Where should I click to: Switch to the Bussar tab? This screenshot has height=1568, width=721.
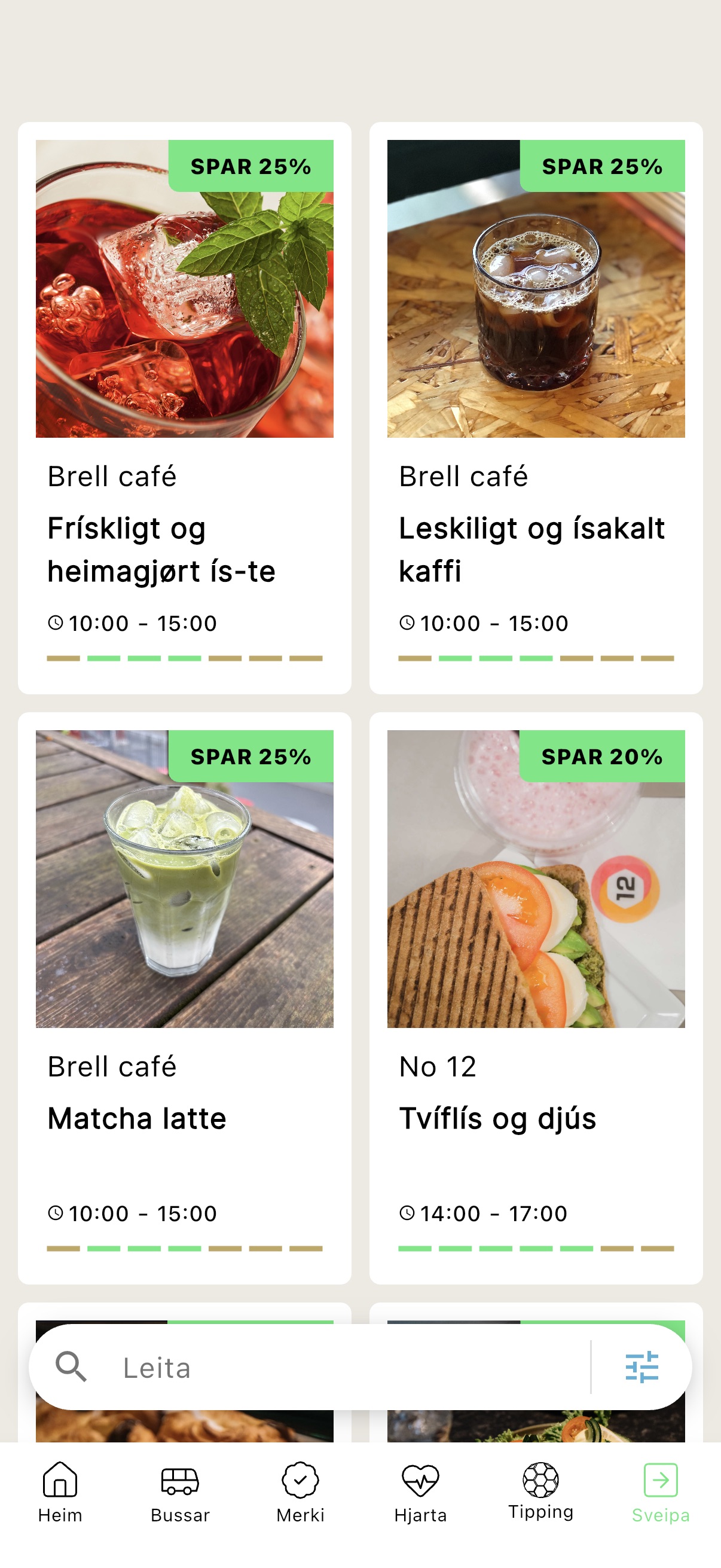click(x=180, y=1493)
